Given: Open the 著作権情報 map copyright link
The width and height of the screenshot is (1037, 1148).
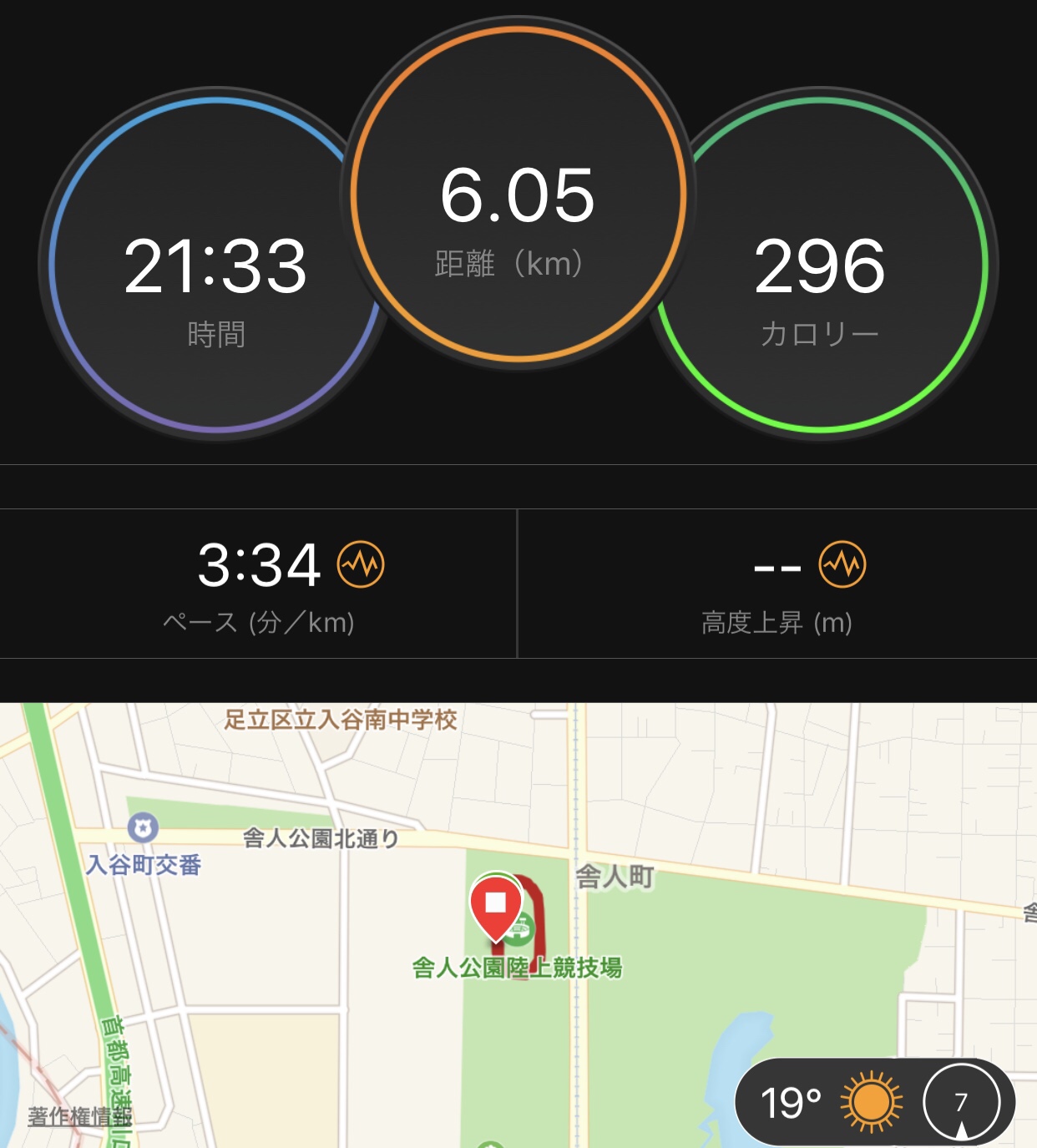Looking at the screenshot, I should (79, 1116).
